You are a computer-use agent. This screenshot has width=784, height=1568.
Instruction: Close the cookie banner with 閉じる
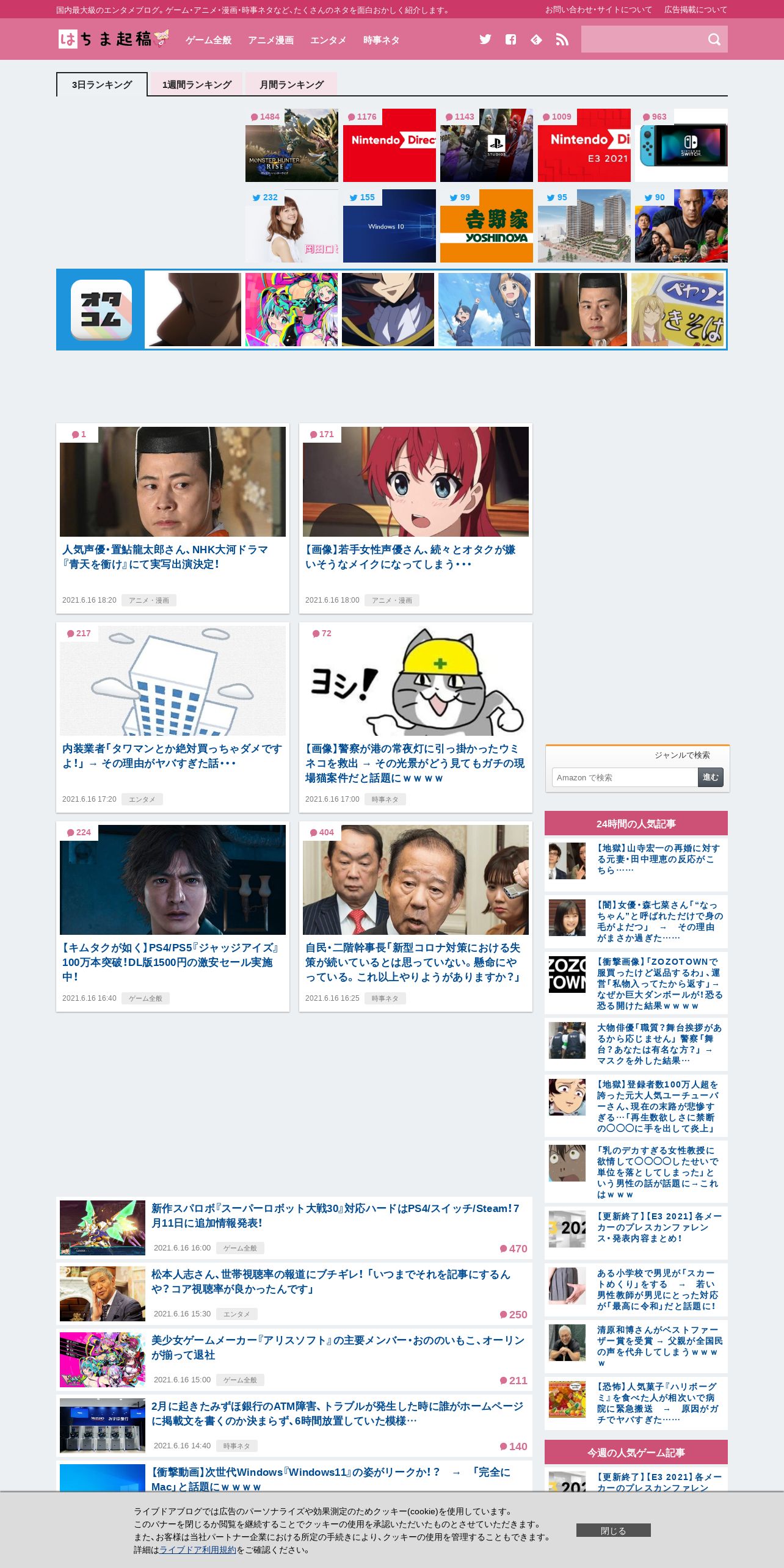coord(613,1530)
